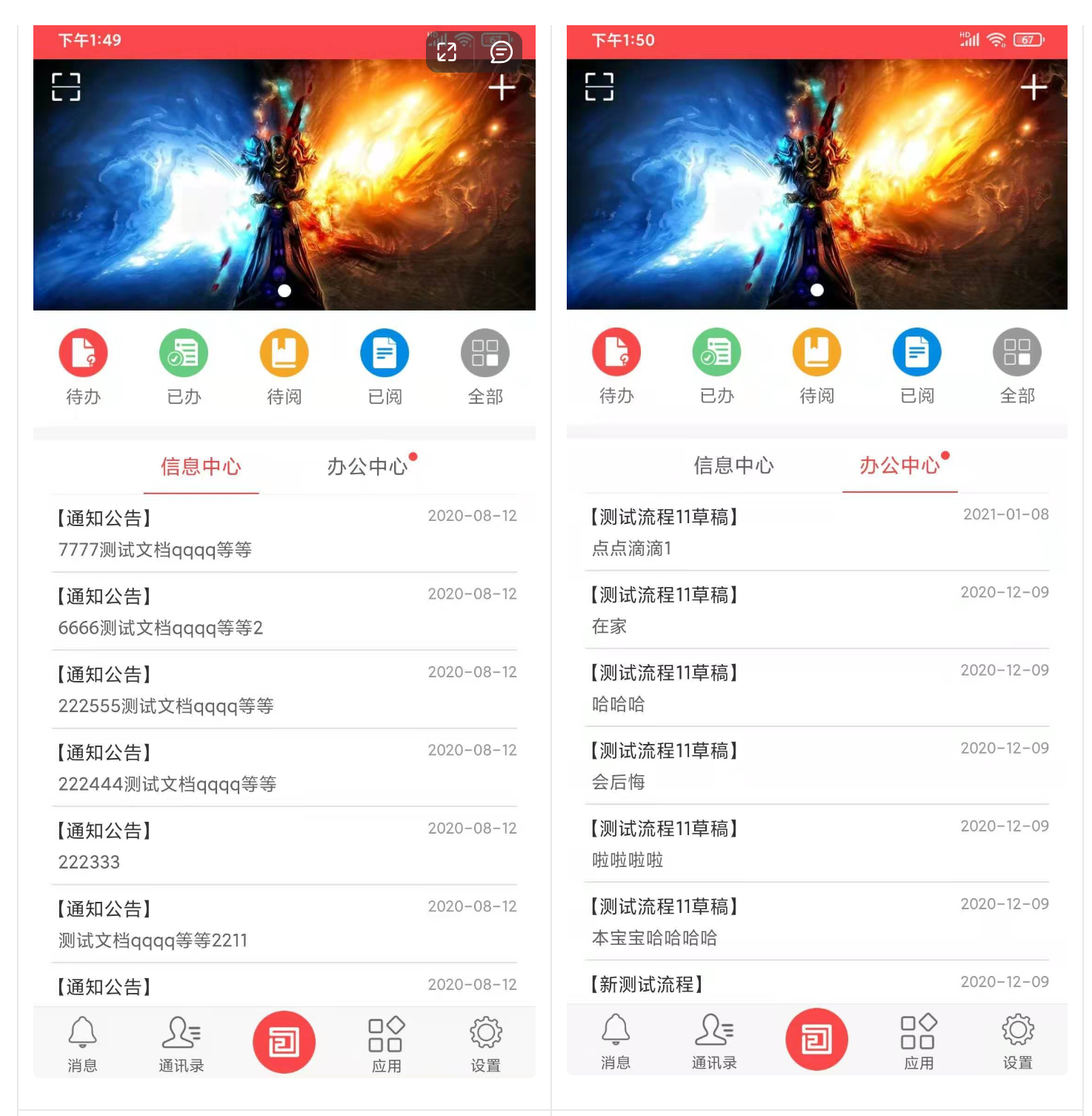Add a comment on the left screenshot
Viewport: 1092px width, 1116px height.
pyautogui.click(x=502, y=52)
